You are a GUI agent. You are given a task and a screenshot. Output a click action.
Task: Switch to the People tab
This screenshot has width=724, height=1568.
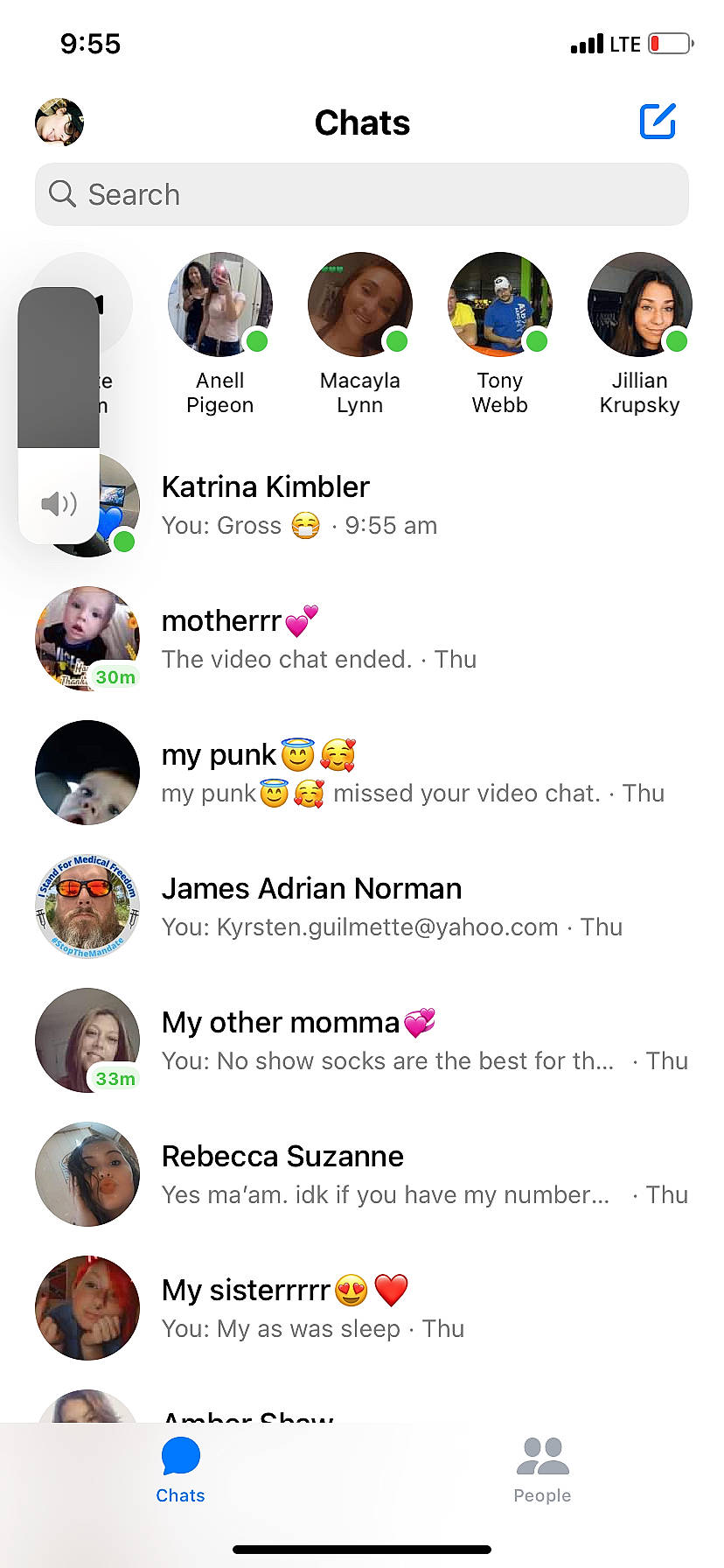pyautogui.click(x=542, y=1470)
